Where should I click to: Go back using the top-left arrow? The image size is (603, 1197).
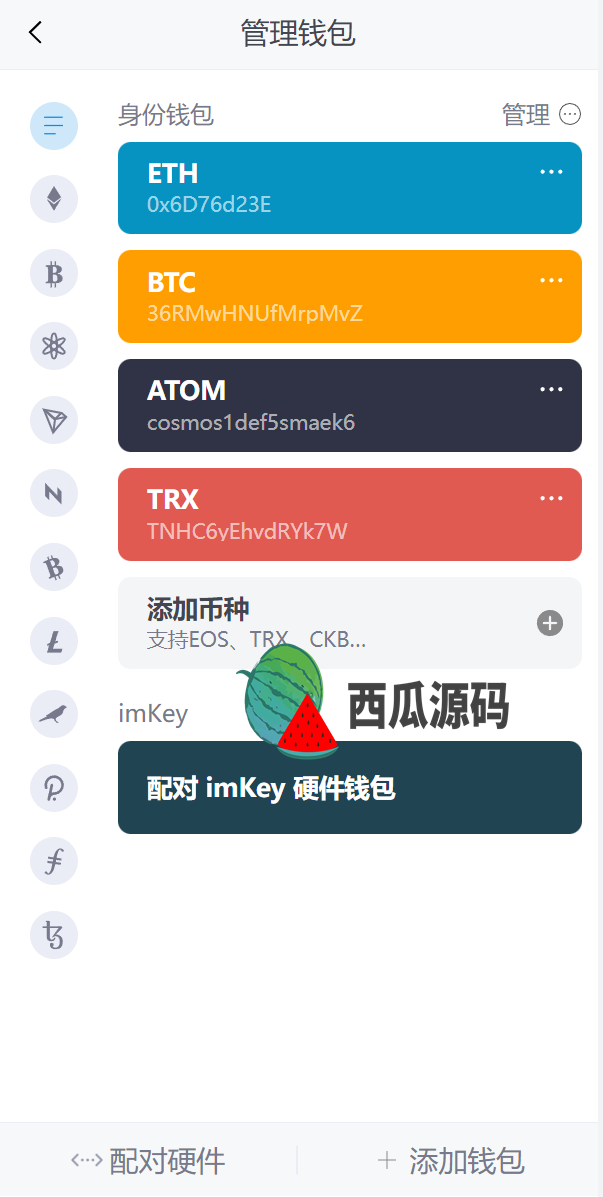35,32
